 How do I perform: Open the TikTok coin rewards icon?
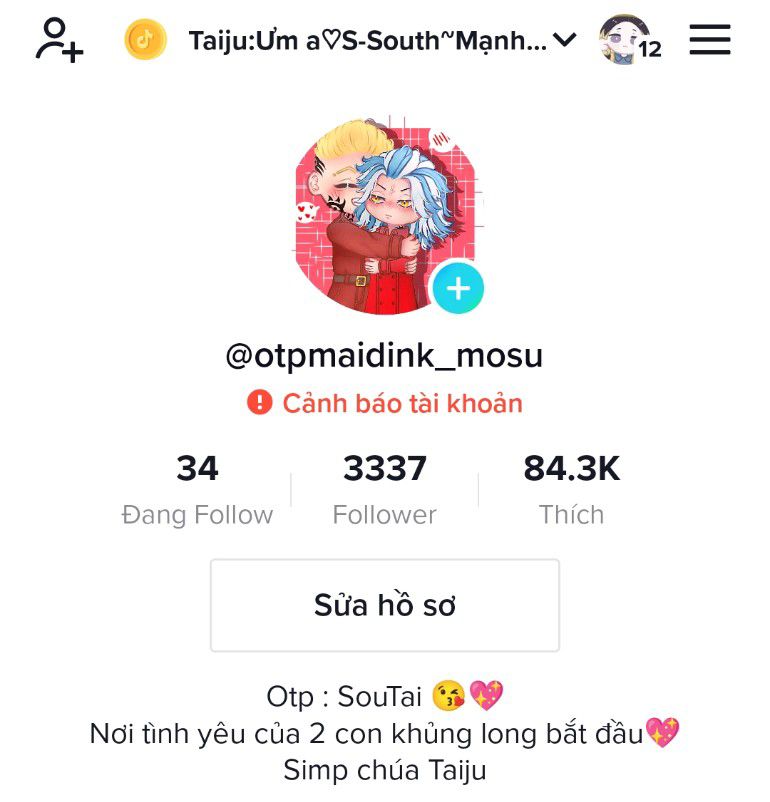point(145,40)
